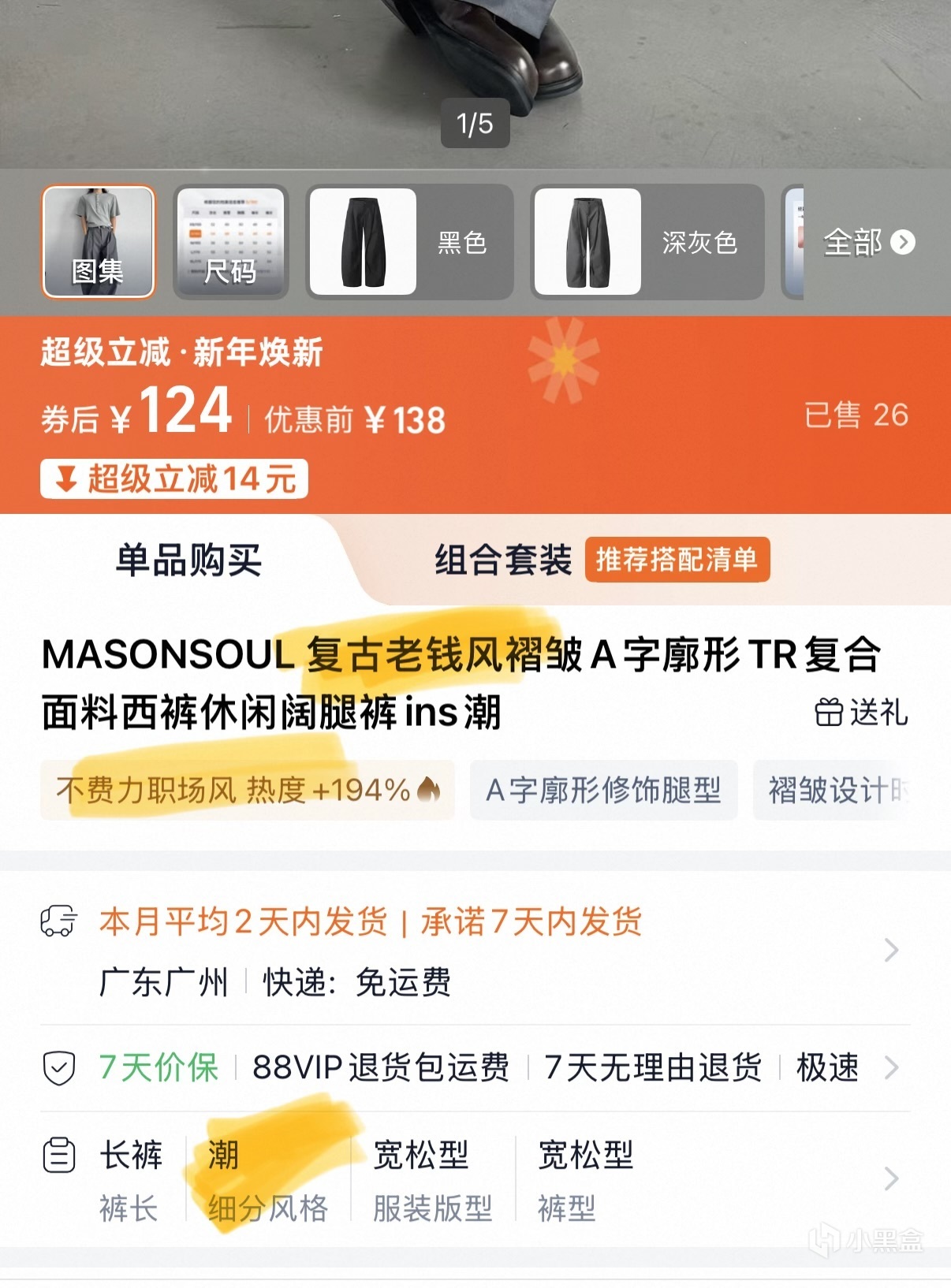Open the 推荐搭配清单 badge

pos(677,560)
